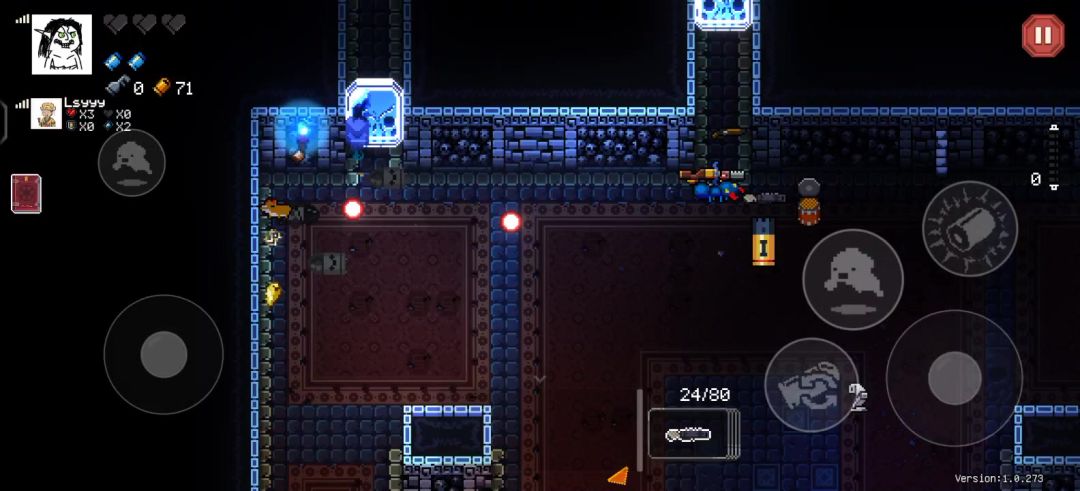Use the blank item toilet paper button
Viewport: 1080px width, 491px height.
pyautogui.click(x=970, y=229)
